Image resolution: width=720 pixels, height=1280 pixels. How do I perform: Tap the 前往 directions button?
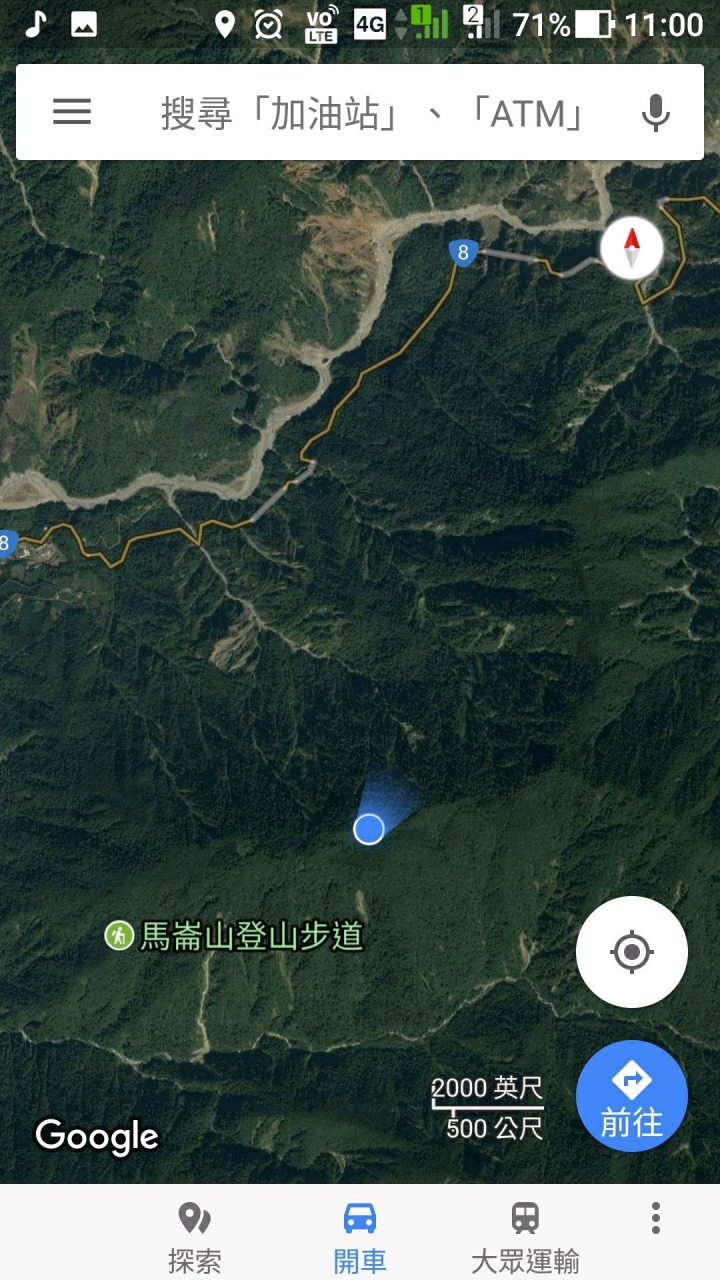(x=631, y=1096)
